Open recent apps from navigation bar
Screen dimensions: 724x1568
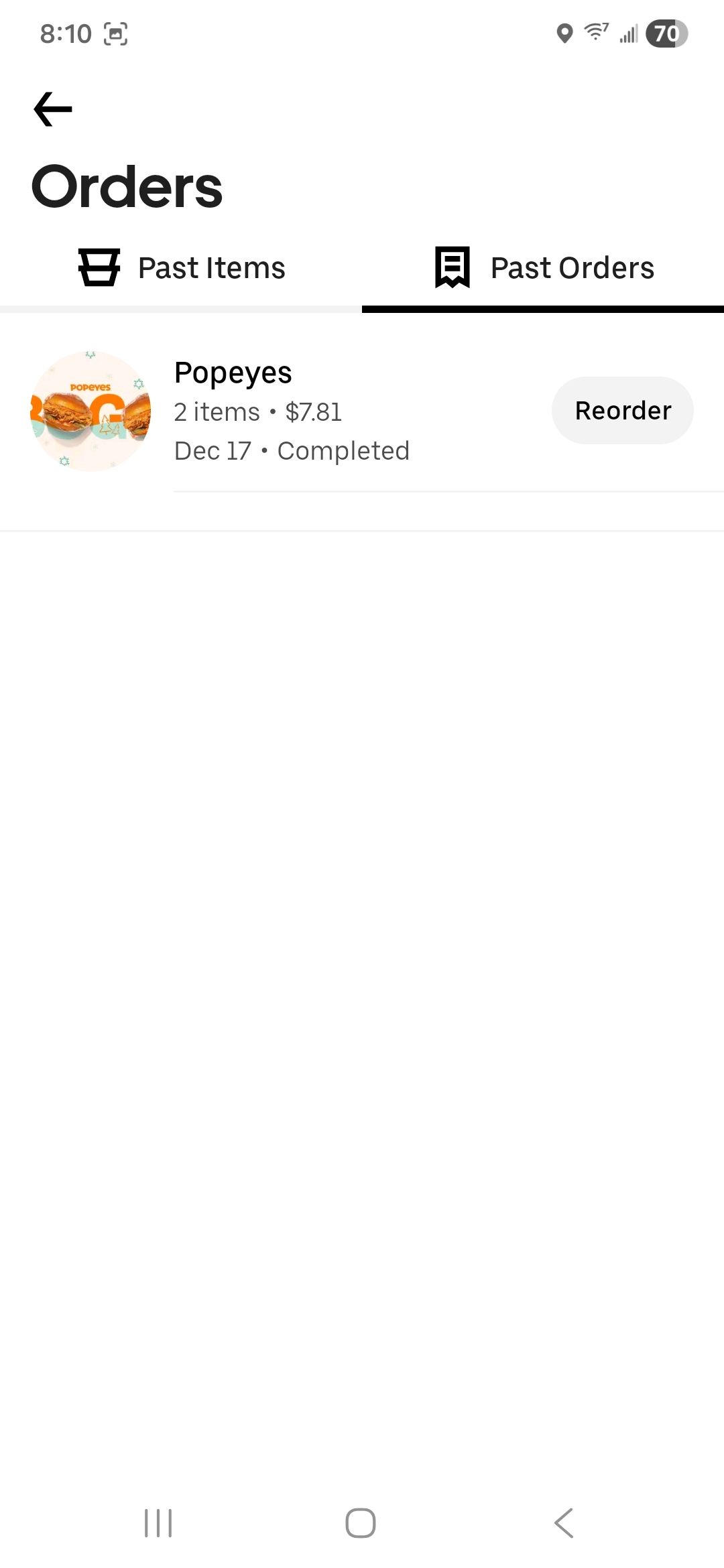pos(158,1523)
